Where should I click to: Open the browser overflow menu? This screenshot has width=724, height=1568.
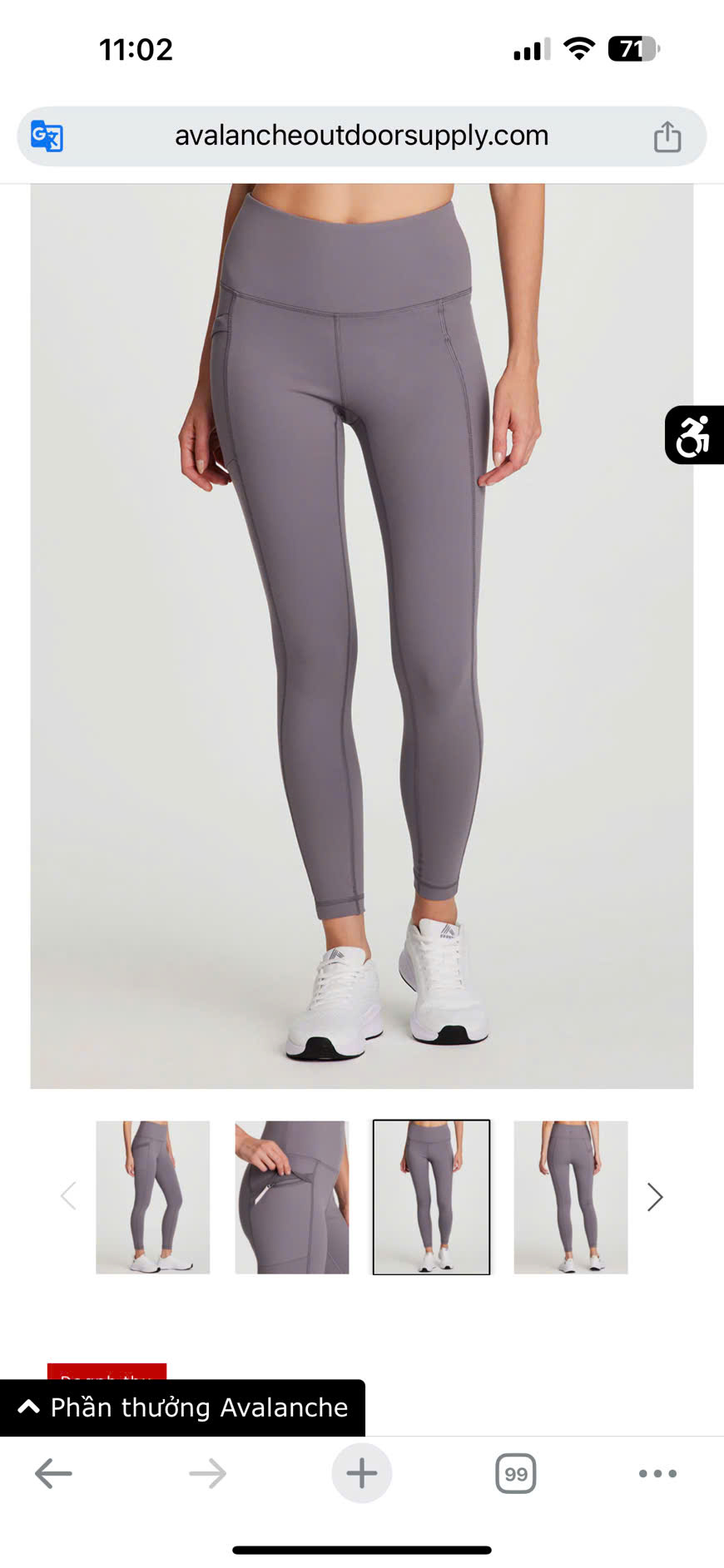(657, 1473)
